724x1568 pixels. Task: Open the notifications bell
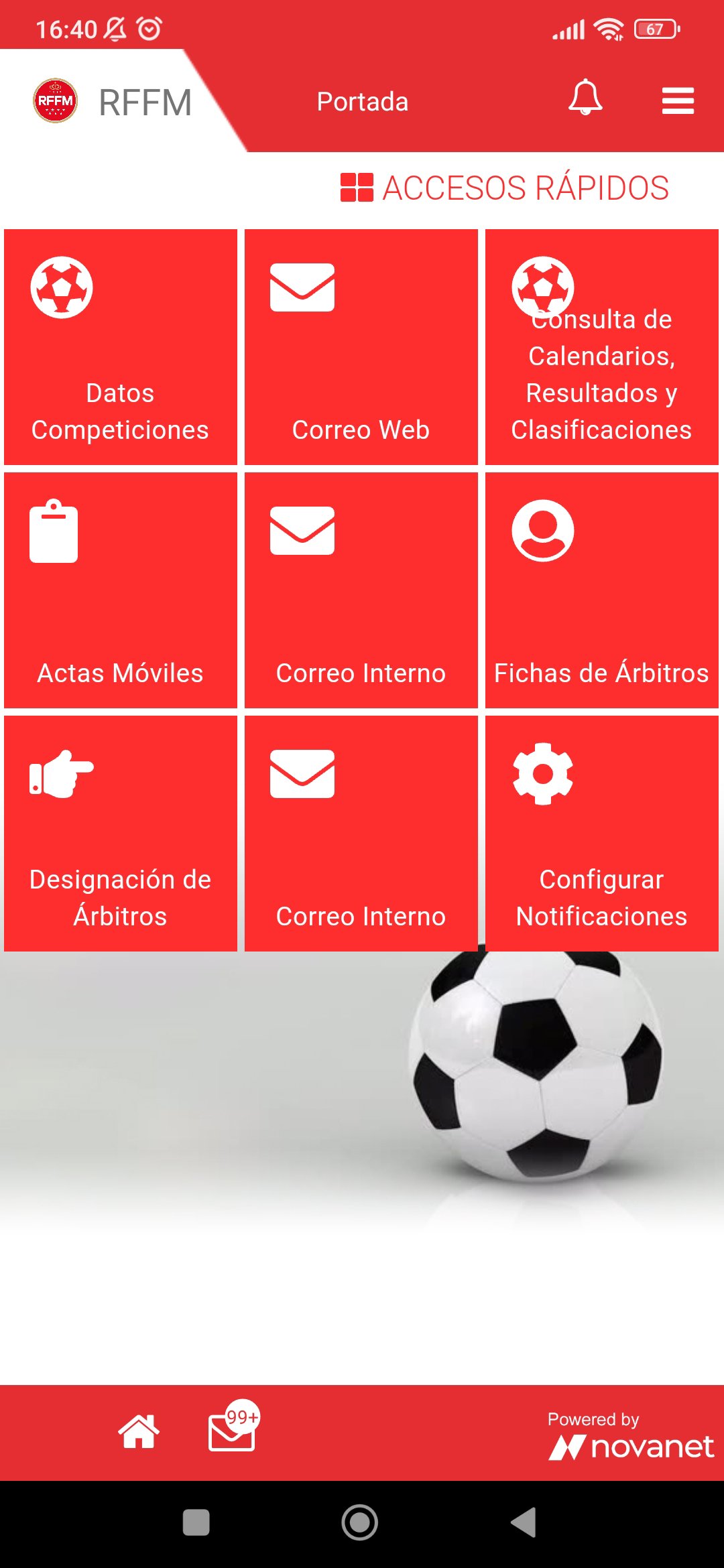click(x=585, y=99)
